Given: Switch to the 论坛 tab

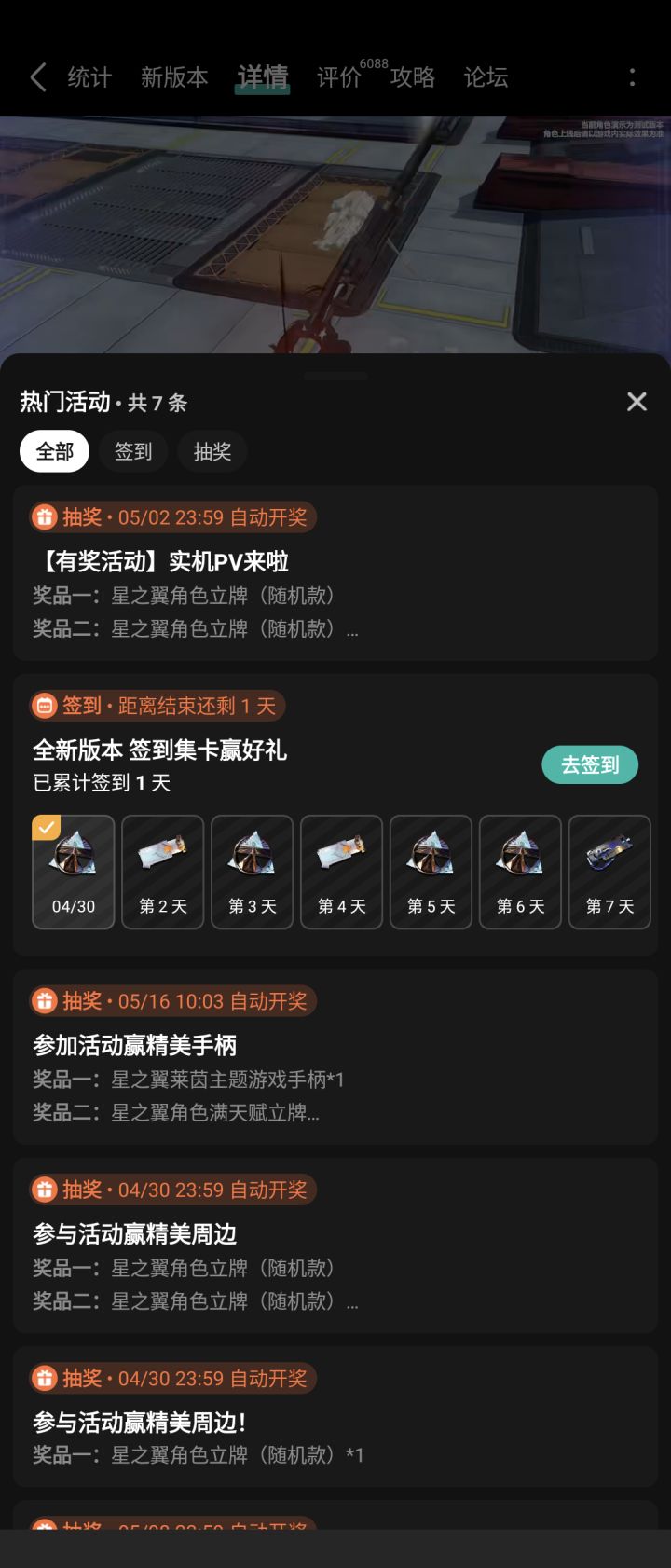Looking at the screenshot, I should pyautogui.click(x=484, y=77).
